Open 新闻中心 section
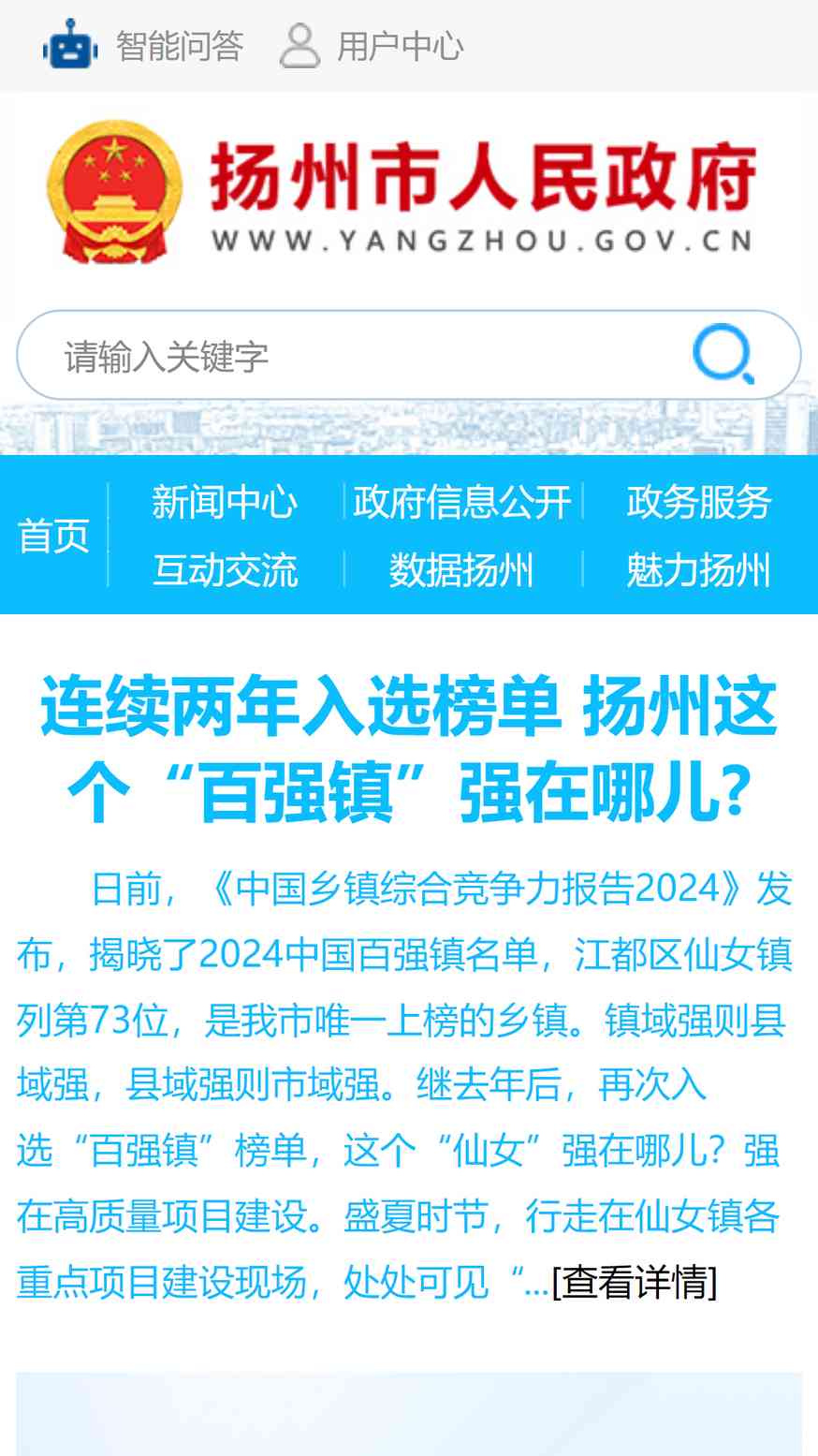The height and width of the screenshot is (1456, 818). point(225,502)
